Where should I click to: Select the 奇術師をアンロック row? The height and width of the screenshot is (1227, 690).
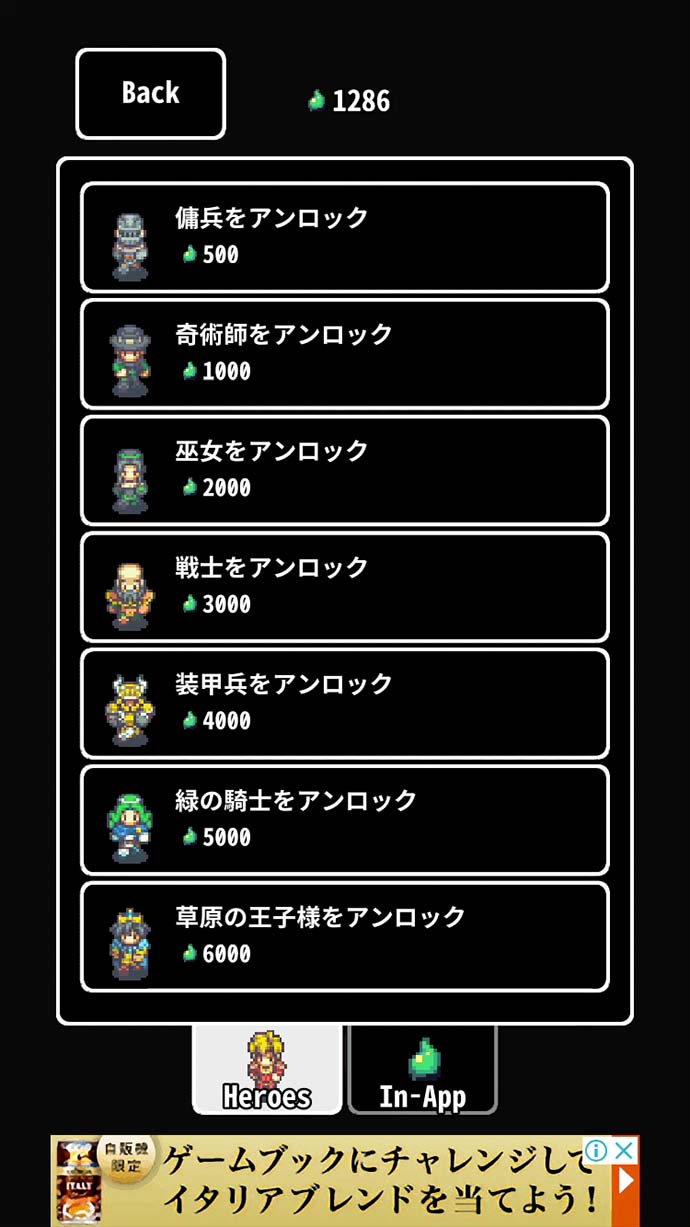point(344,354)
